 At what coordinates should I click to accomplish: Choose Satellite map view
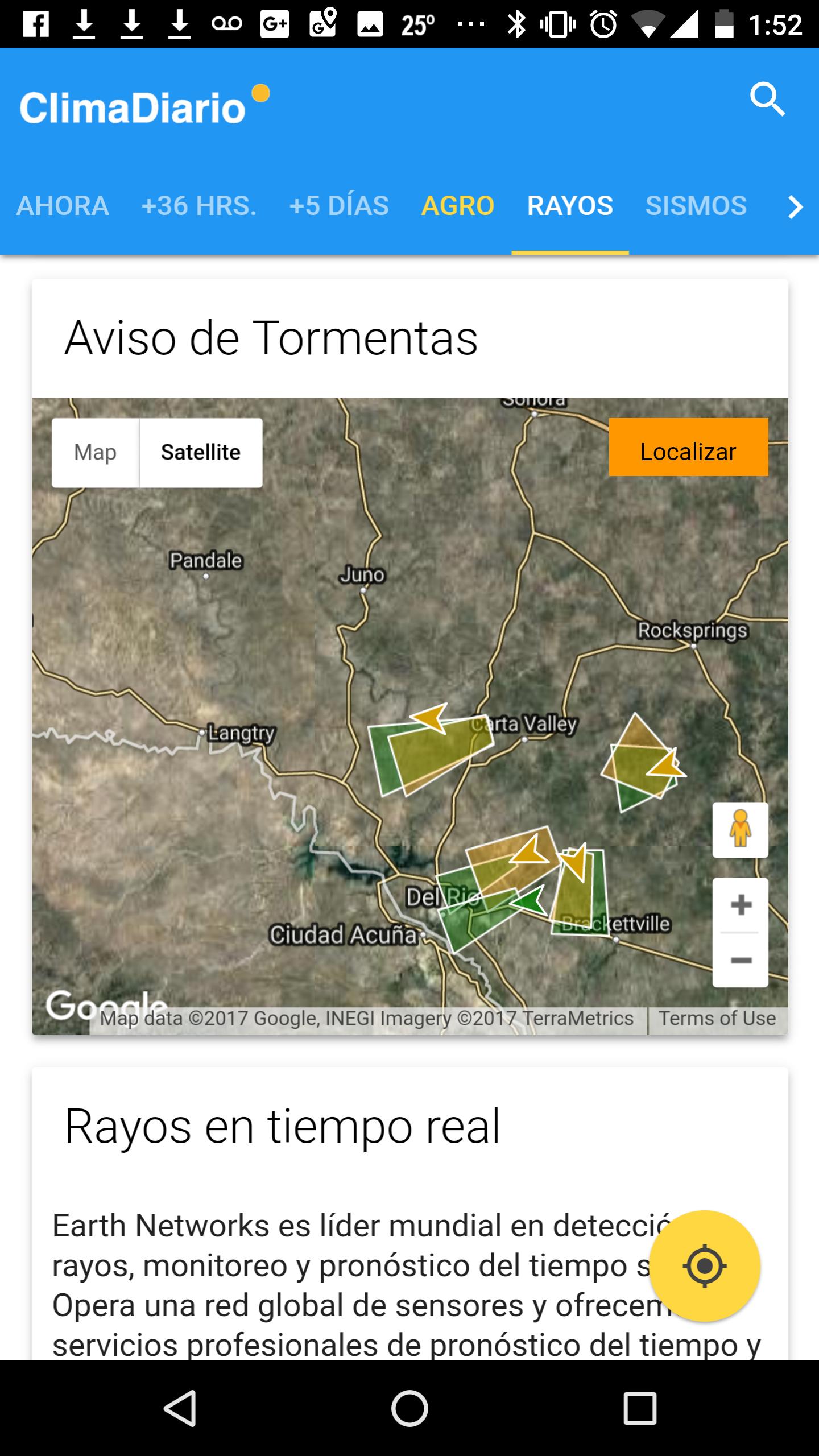[x=201, y=453]
